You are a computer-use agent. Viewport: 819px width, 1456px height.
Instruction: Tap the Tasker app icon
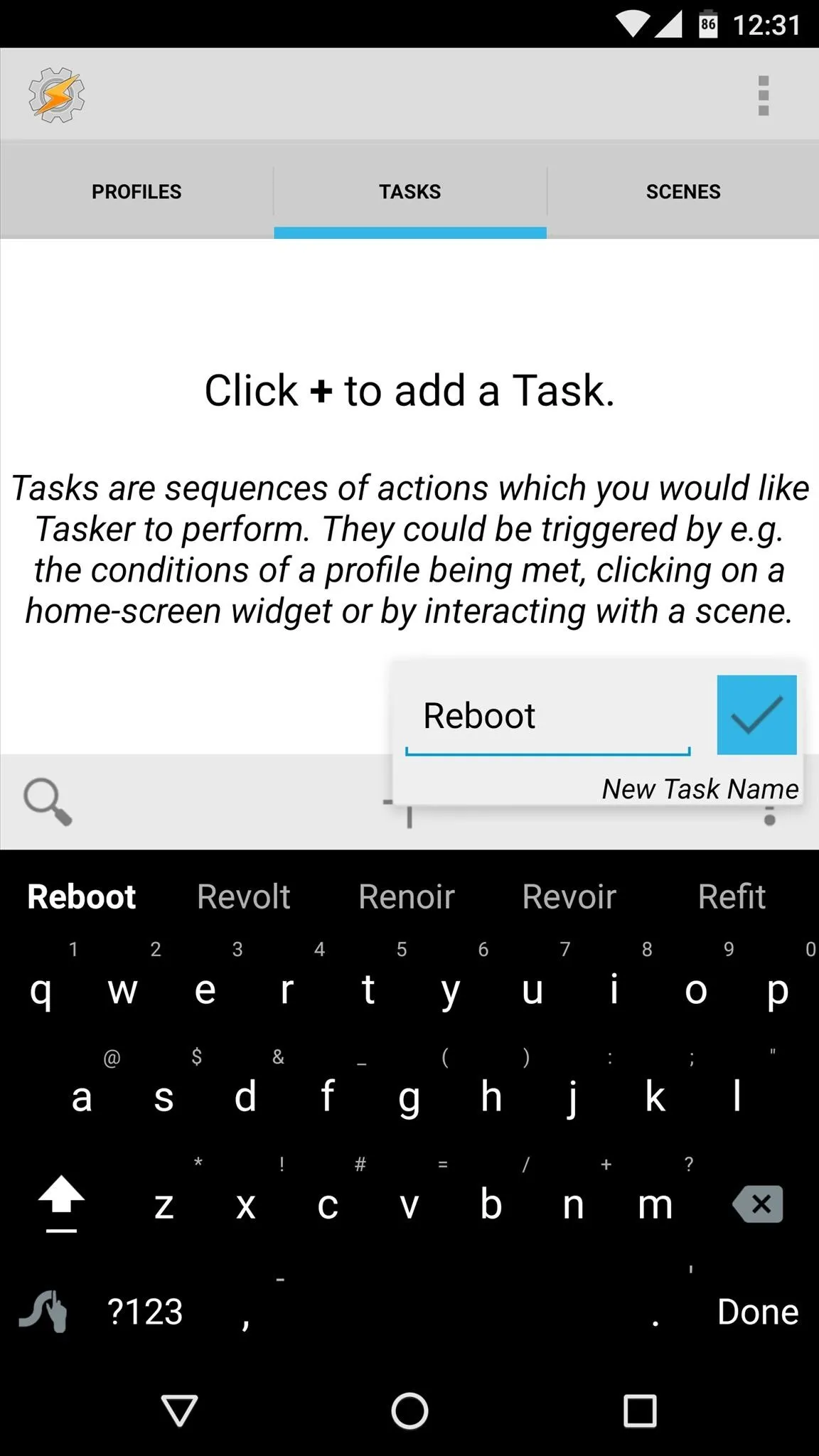pos(57,95)
